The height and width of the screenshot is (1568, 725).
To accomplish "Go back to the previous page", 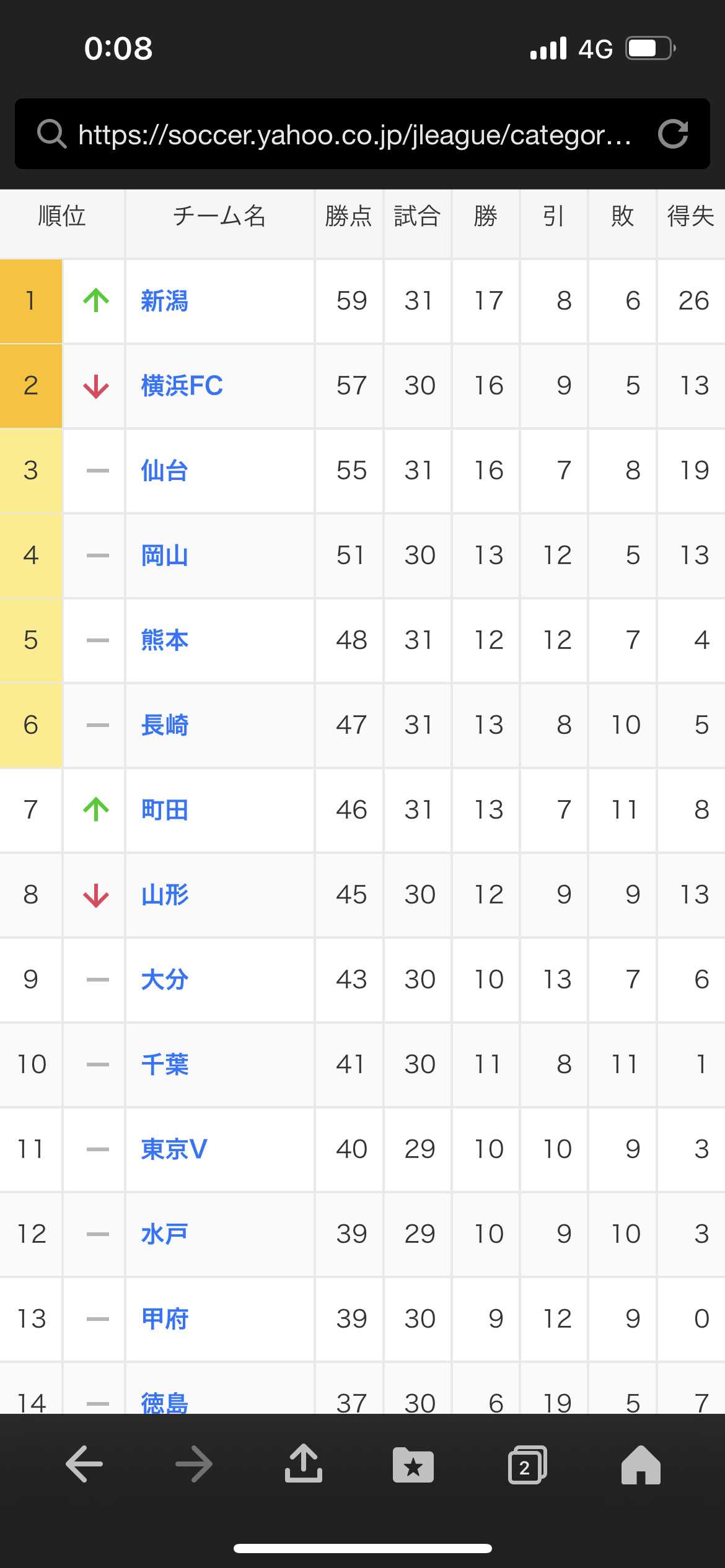I will tap(84, 1464).
